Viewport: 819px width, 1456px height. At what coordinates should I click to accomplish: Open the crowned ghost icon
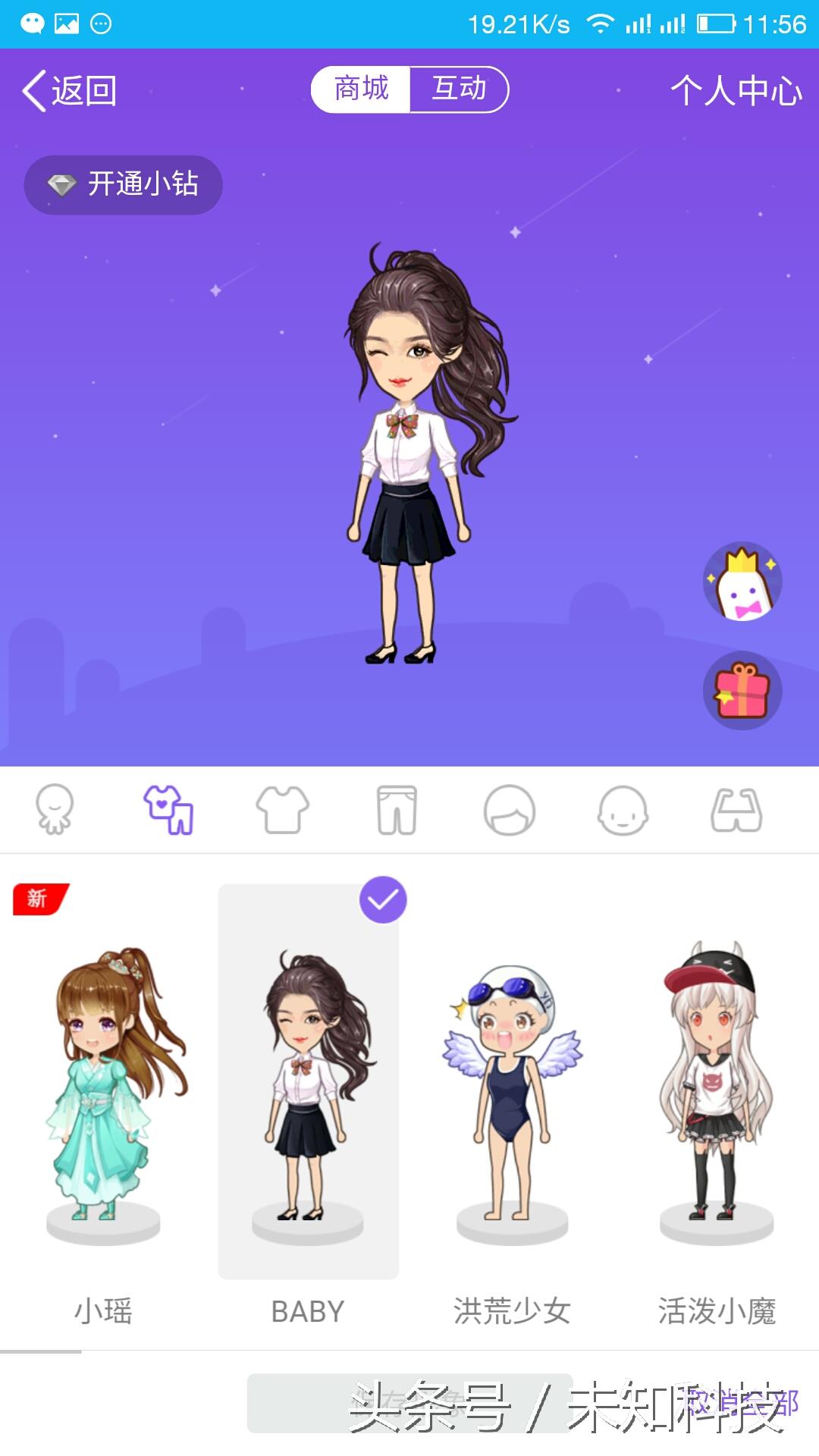(x=742, y=582)
